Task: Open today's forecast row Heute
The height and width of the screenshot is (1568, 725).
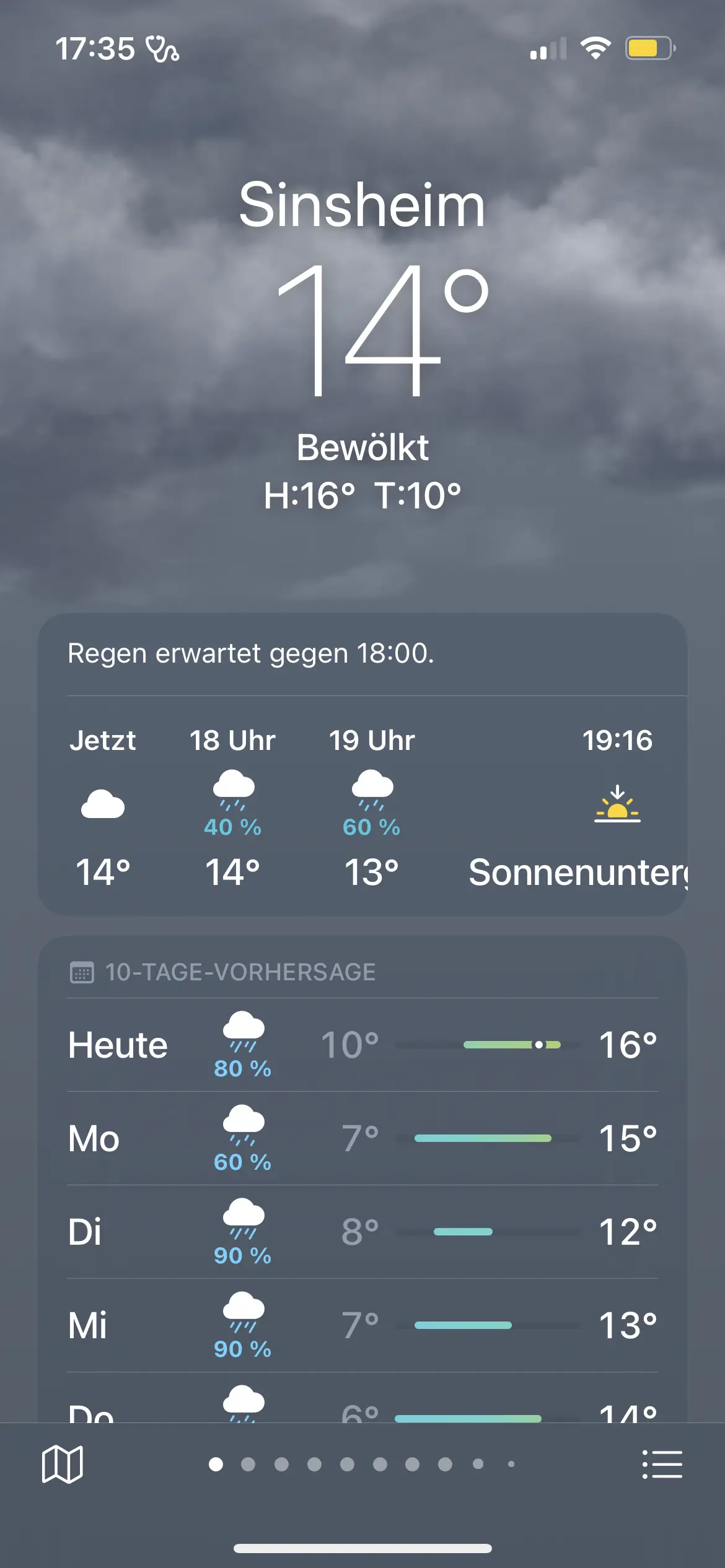Action: [x=362, y=1045]
